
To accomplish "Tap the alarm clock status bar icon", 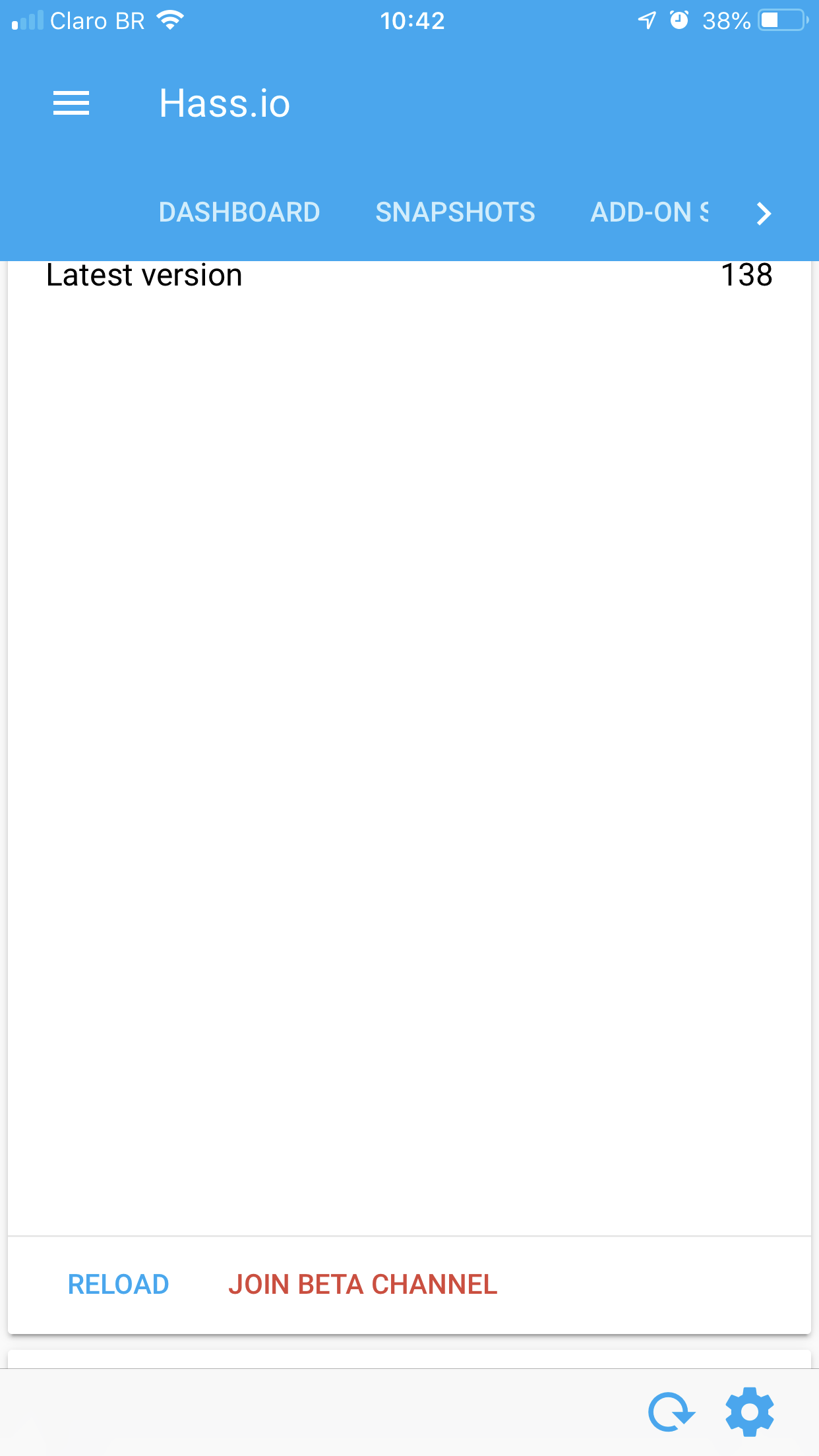I will [x=679, y=20].
